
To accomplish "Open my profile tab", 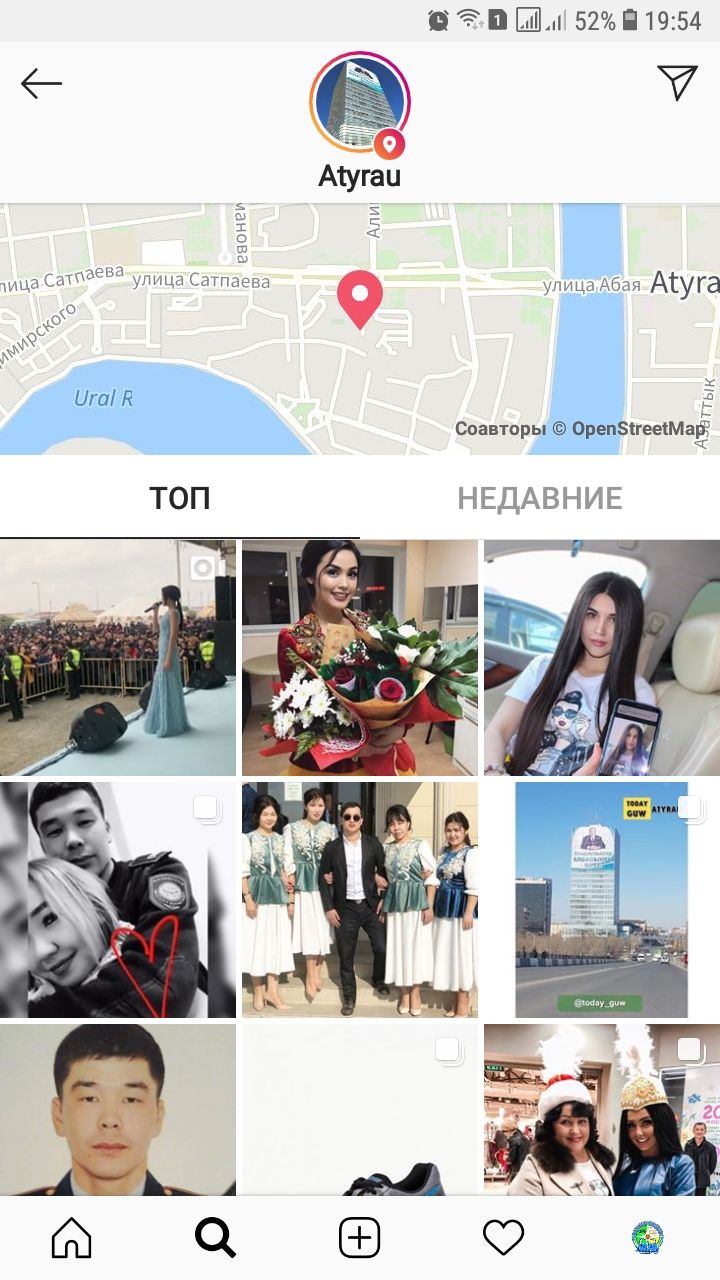I will 648,1239.
